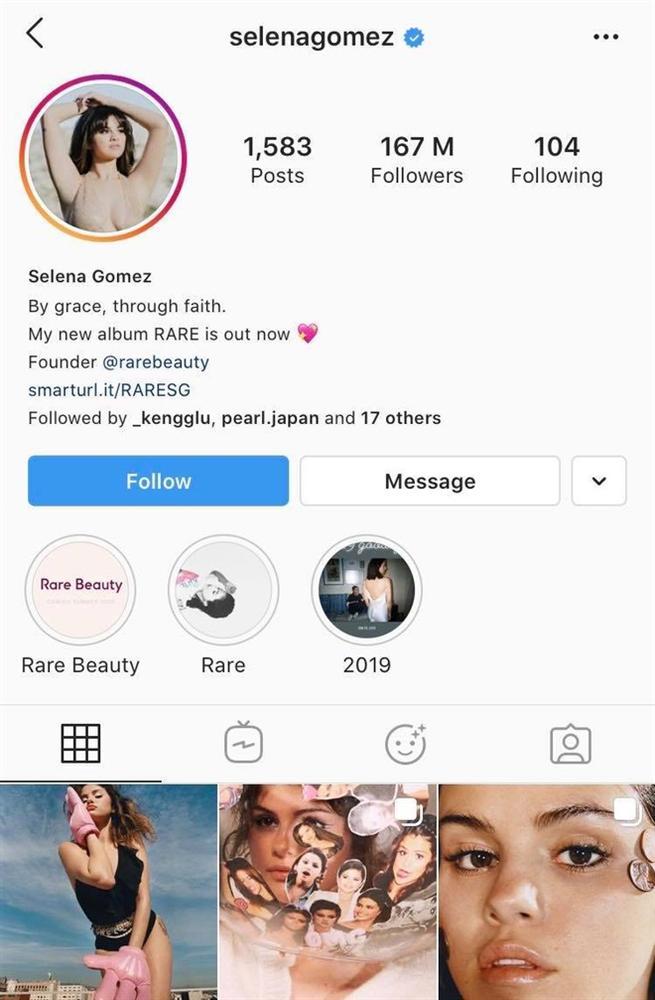Open the Rare Beauty story highlight

click(80, 590)
